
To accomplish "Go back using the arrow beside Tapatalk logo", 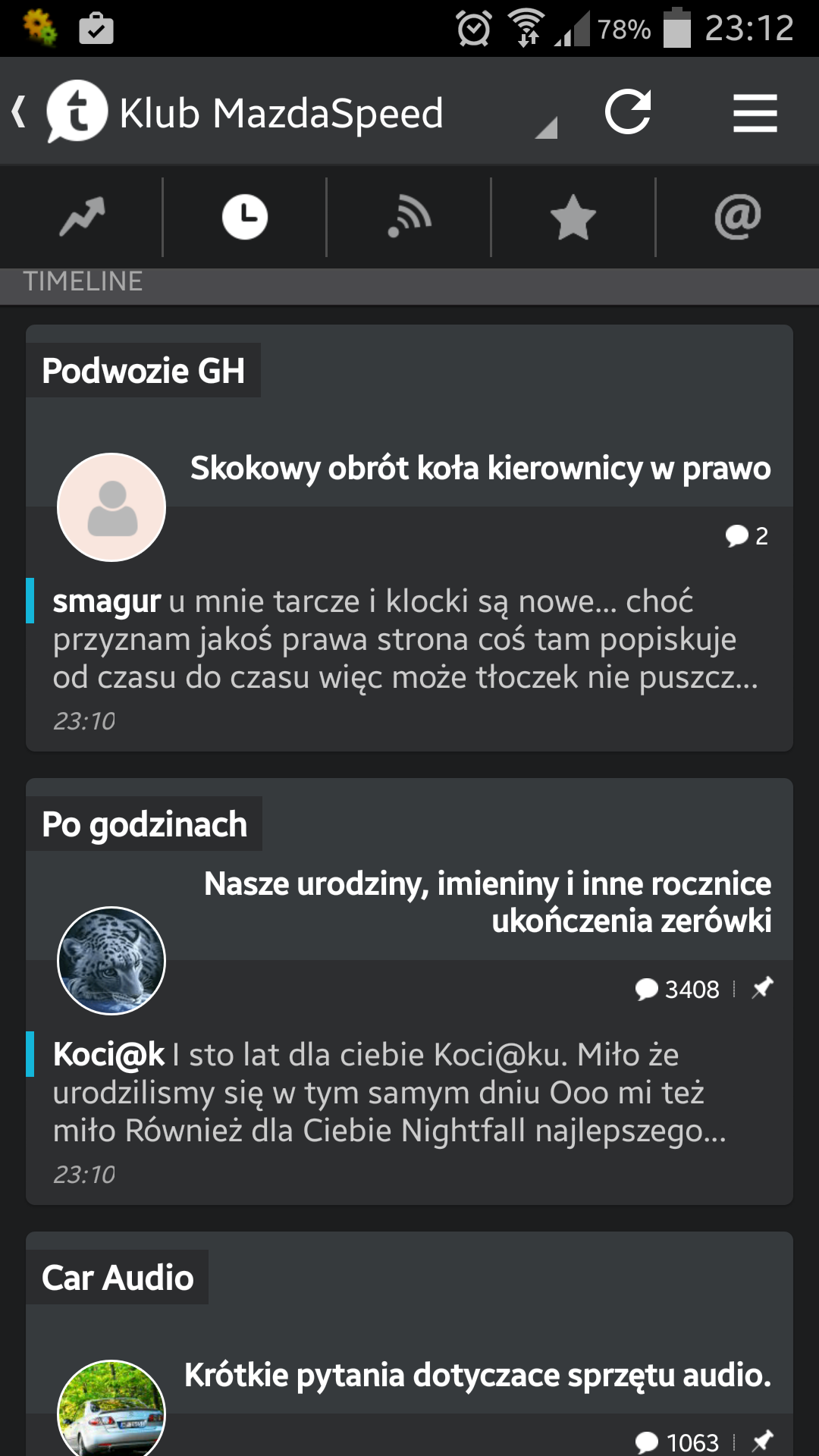I will pyautogui.click(x=20, y=112).
